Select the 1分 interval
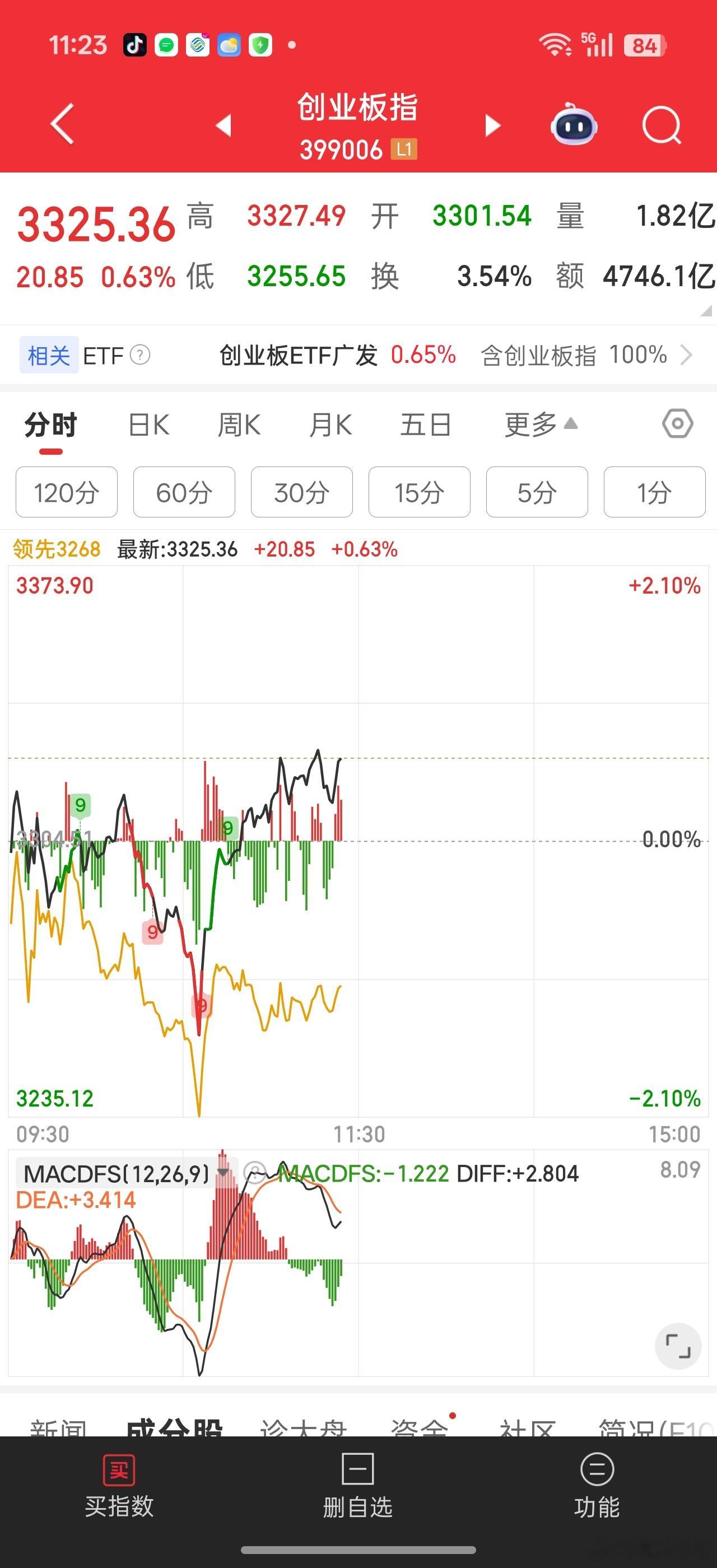717x1568 pixels. coord(655,492)
